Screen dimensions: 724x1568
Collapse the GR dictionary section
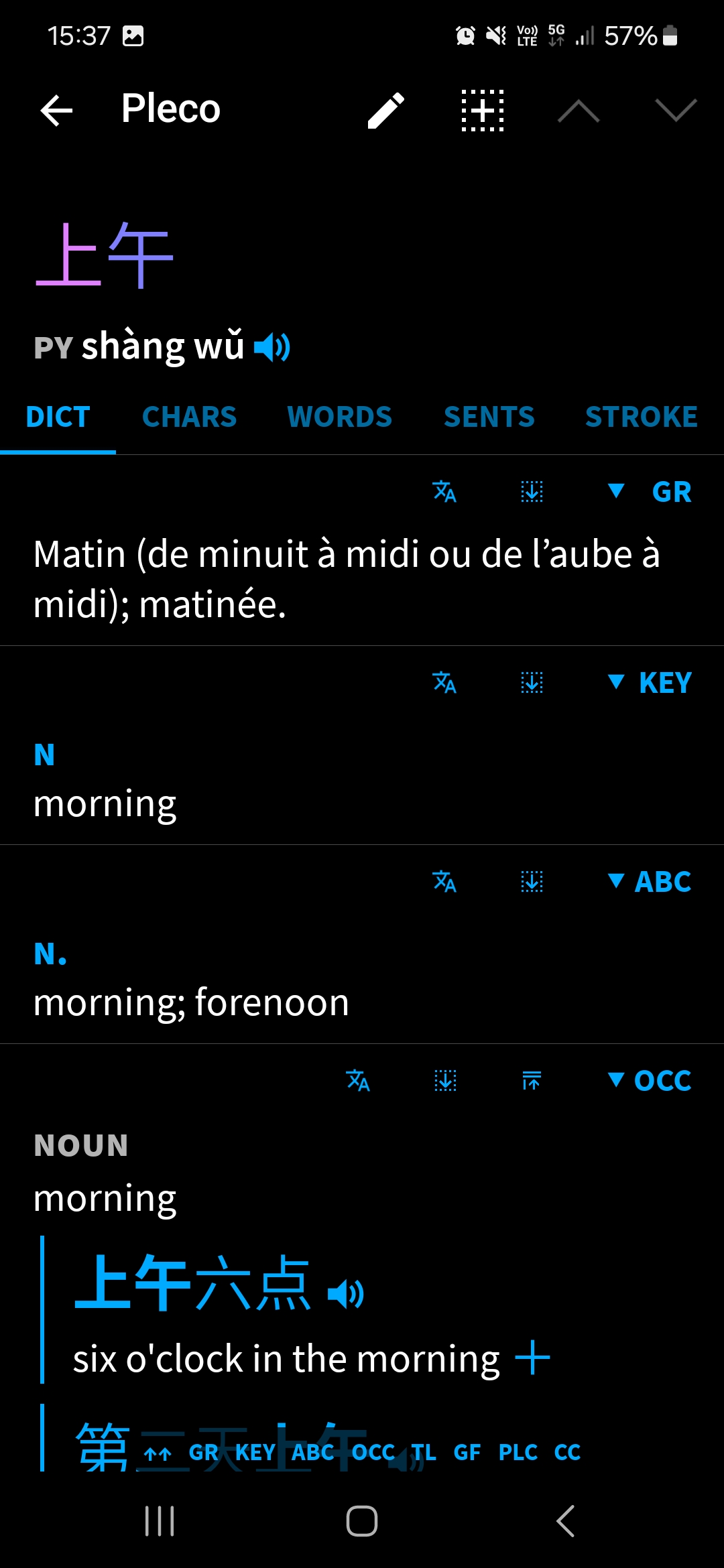click(649, 492)
